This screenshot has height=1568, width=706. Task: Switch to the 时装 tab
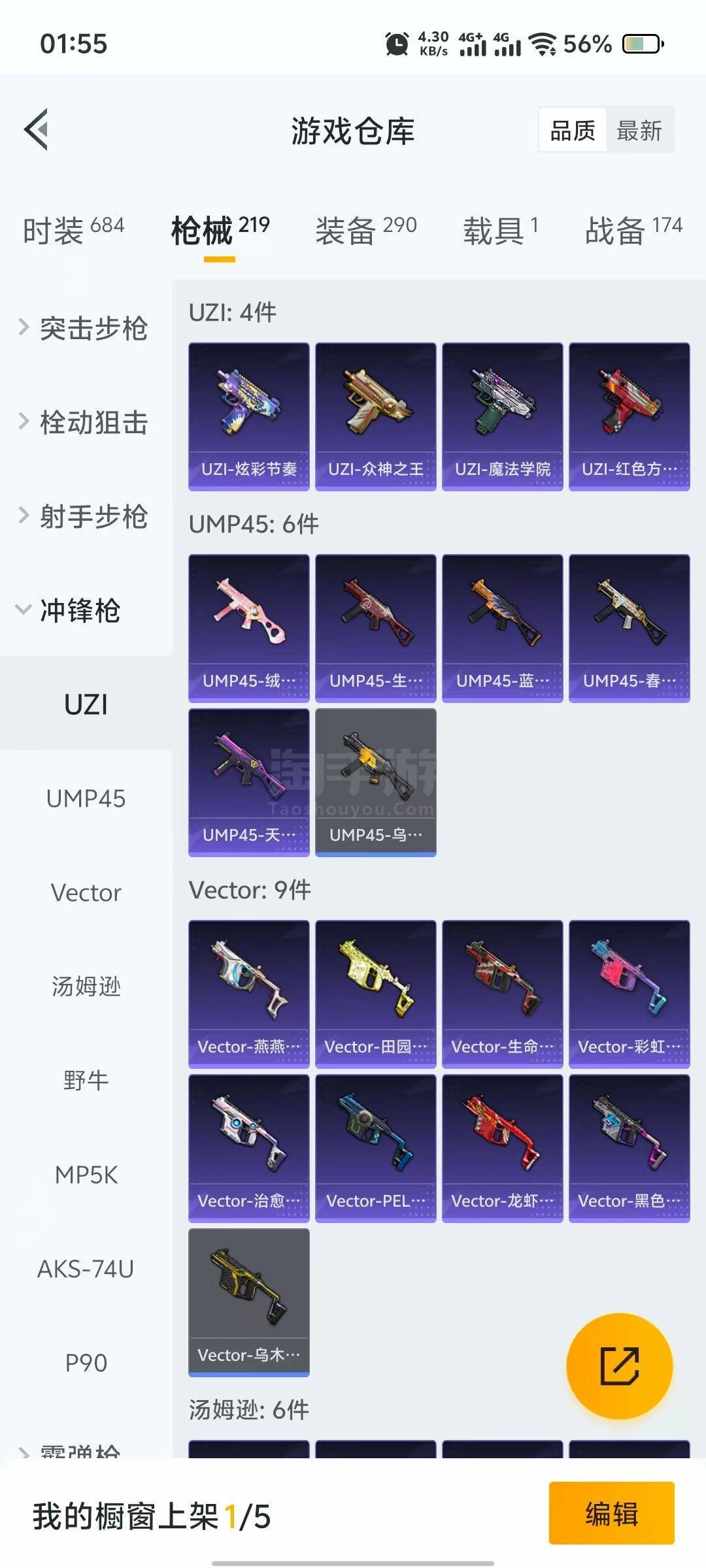(x=73, y=231)
